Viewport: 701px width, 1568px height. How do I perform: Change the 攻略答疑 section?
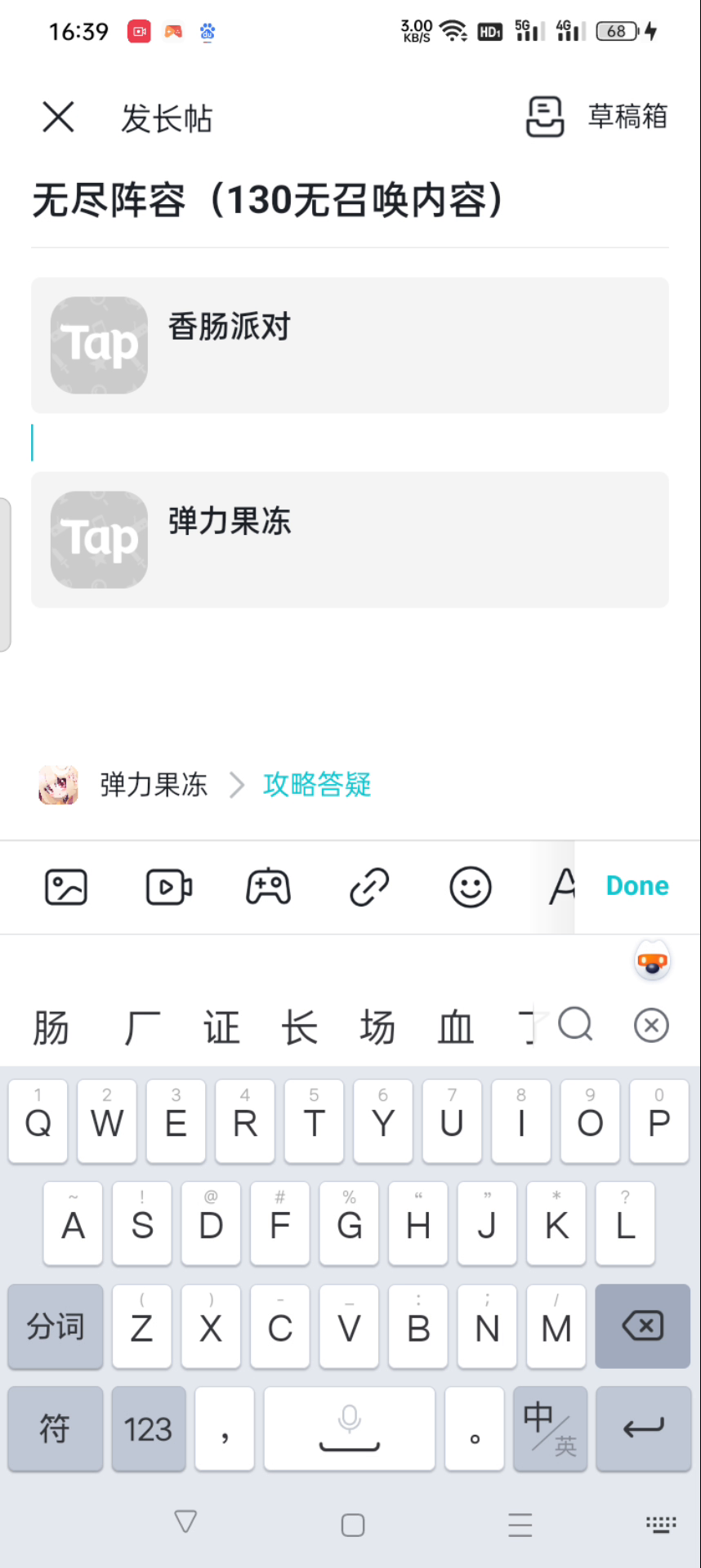(x=317, y=785)
